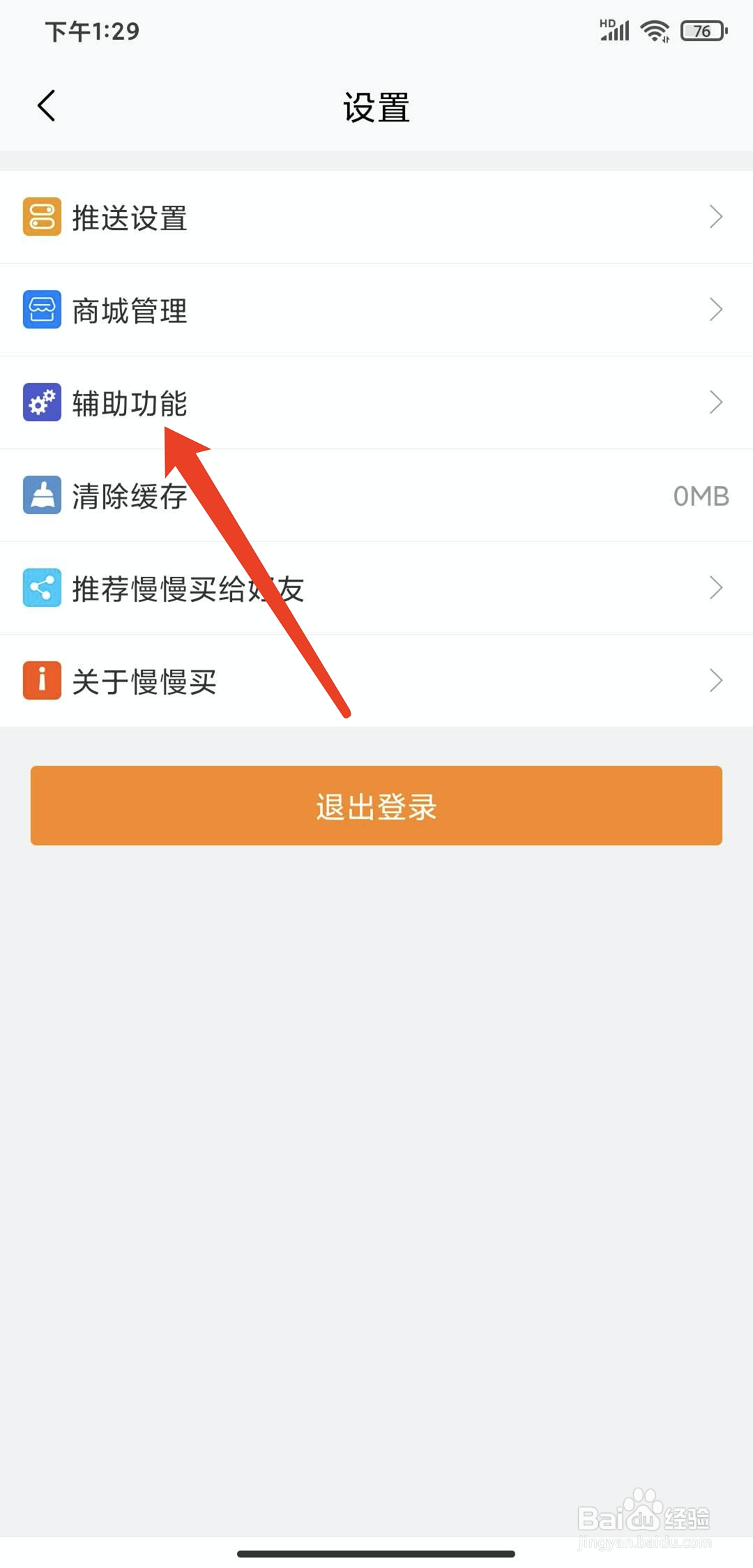Select the purple gears 辅助功能 icon
Viewport: 753px width, 1568px height.
pyautogui.click(x=42, y=402)
